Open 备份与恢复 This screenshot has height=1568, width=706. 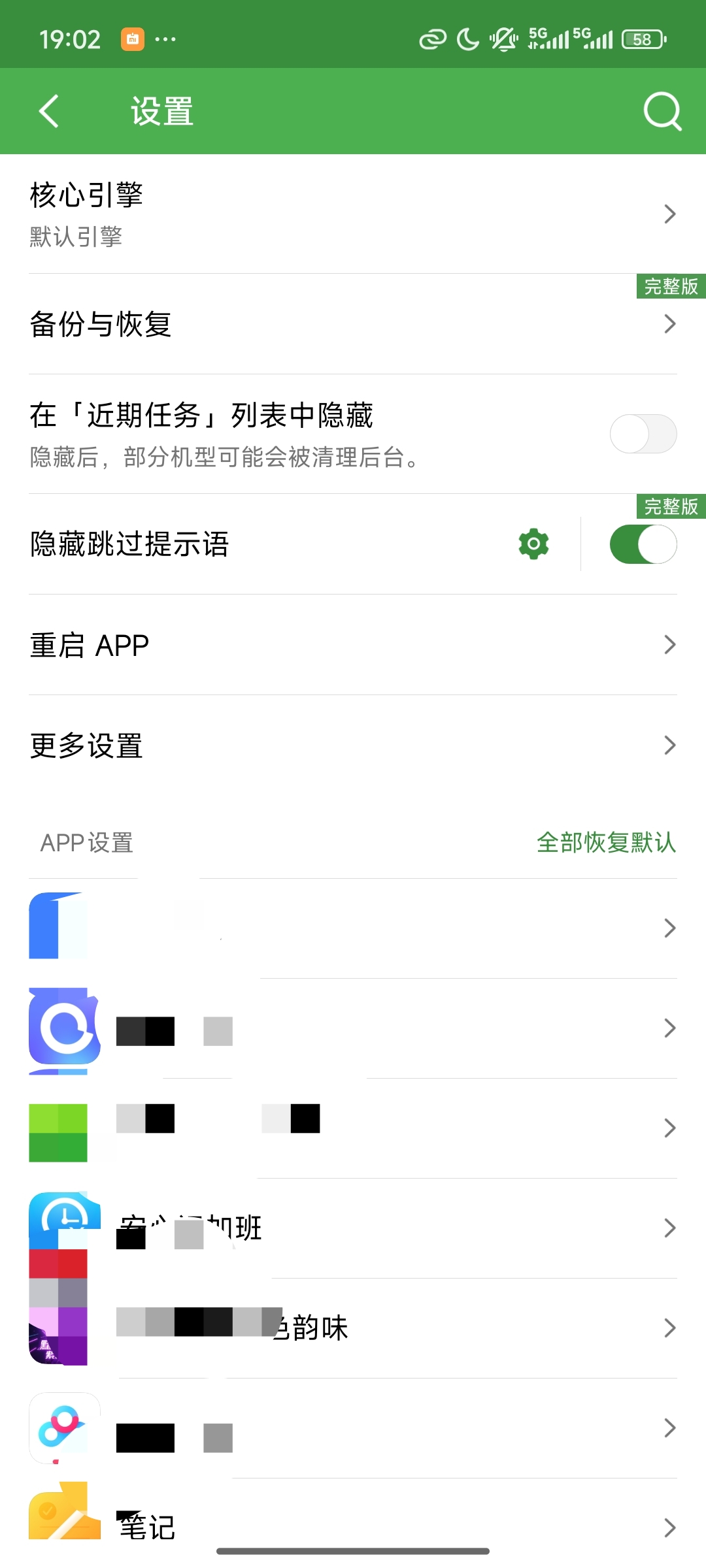[353, 324]
